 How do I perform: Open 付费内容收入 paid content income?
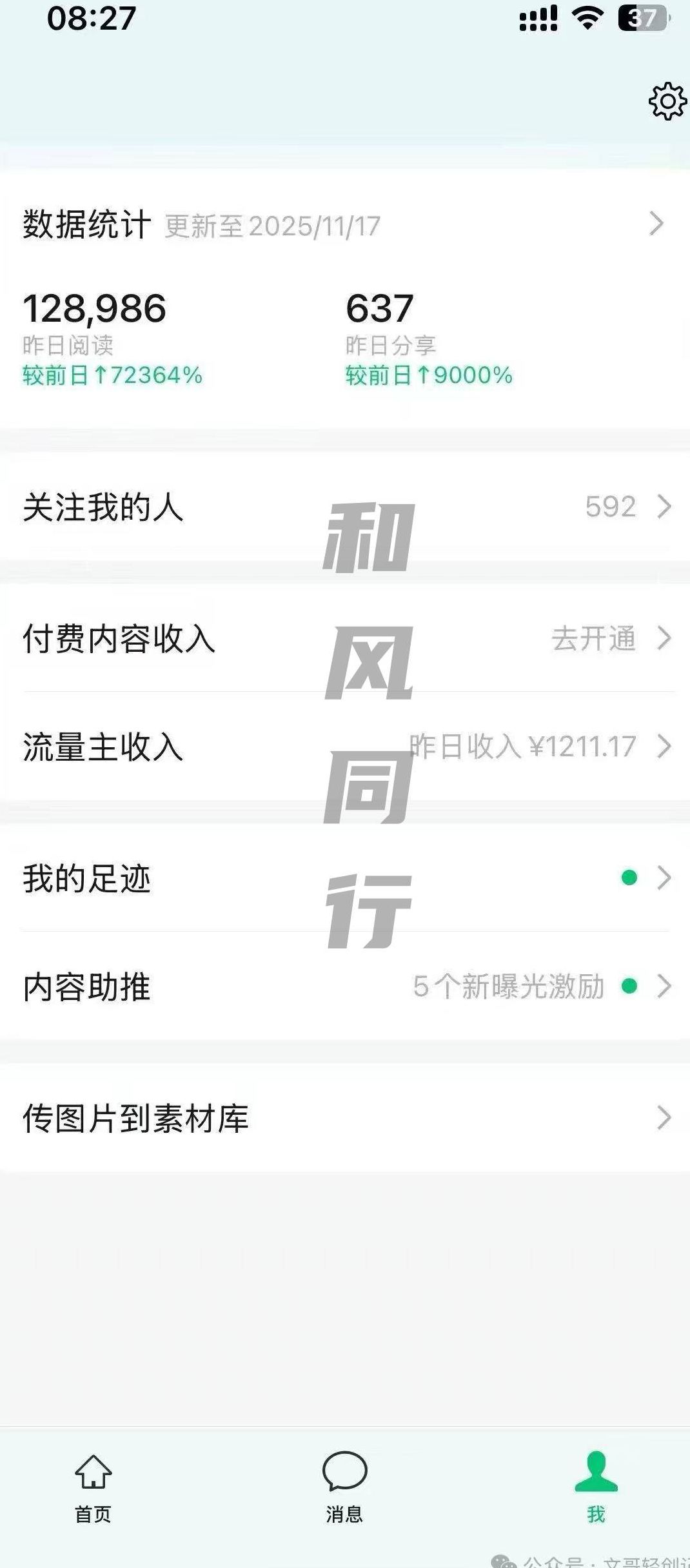(x=345, y=638)
